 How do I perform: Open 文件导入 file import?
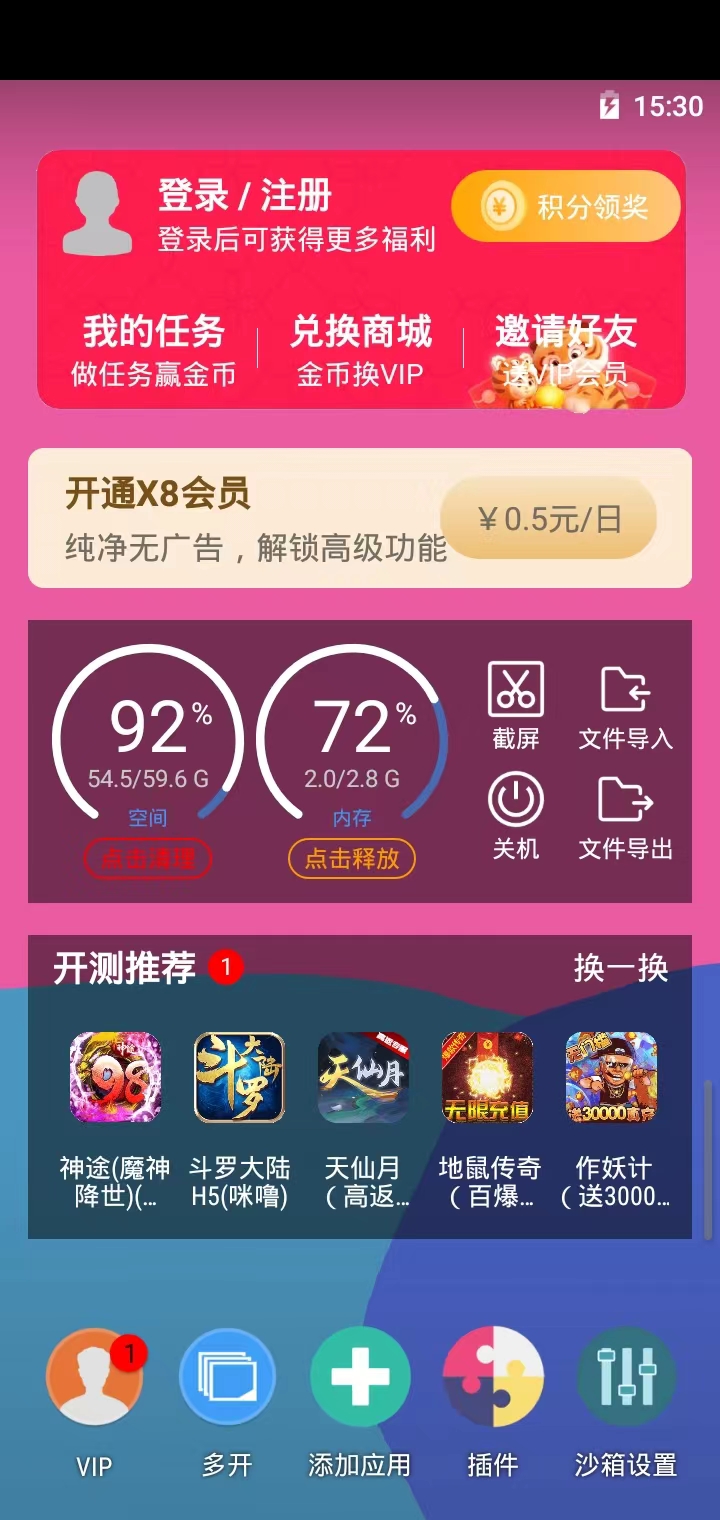626,705
